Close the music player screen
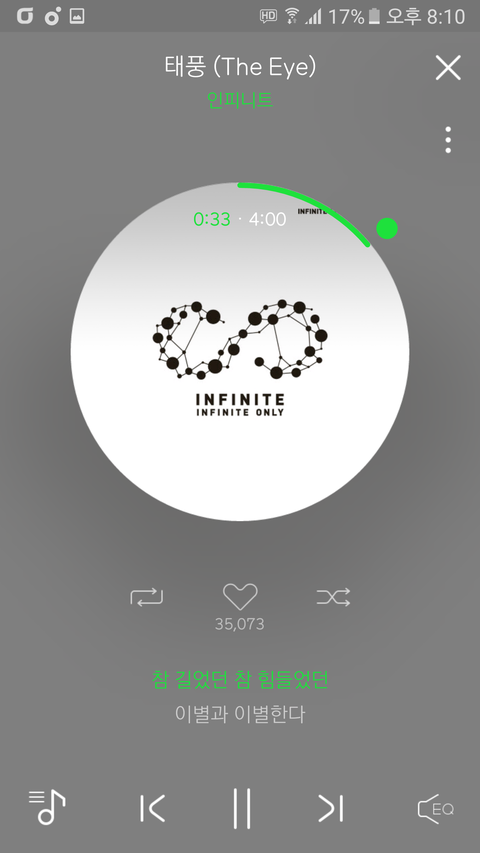480x853 pixels. (448, 68)
